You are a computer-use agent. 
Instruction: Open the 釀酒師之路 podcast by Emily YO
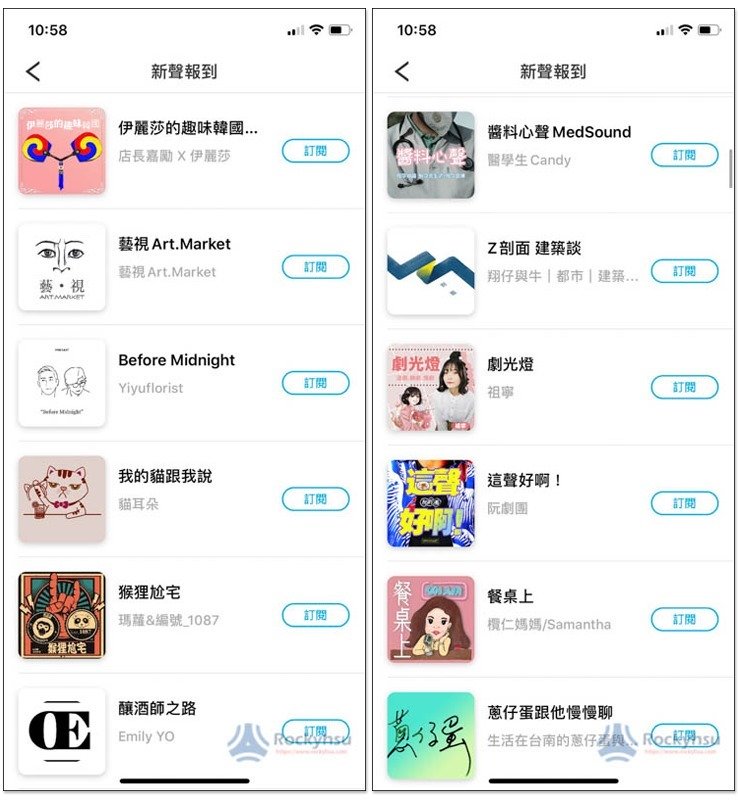[x=157, y=709]
